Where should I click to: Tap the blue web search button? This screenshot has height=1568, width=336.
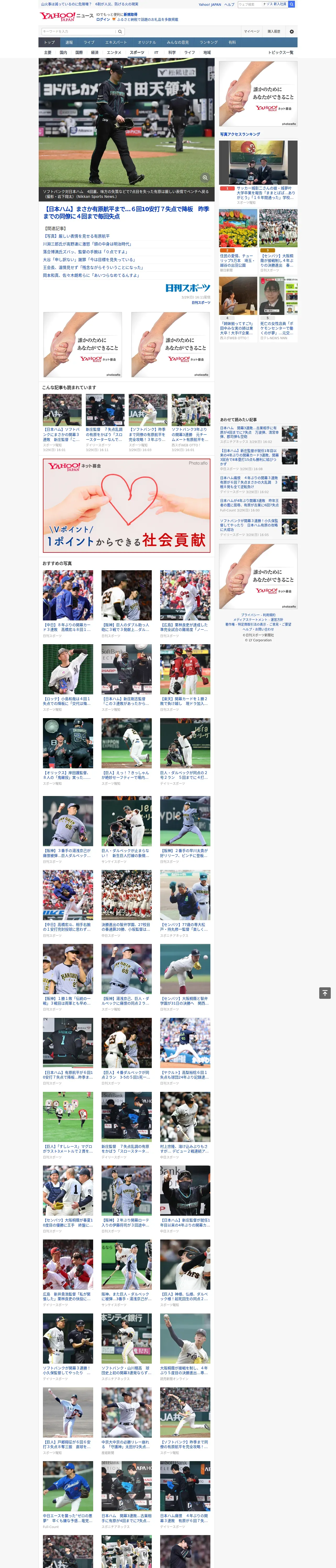coord(292,4)
